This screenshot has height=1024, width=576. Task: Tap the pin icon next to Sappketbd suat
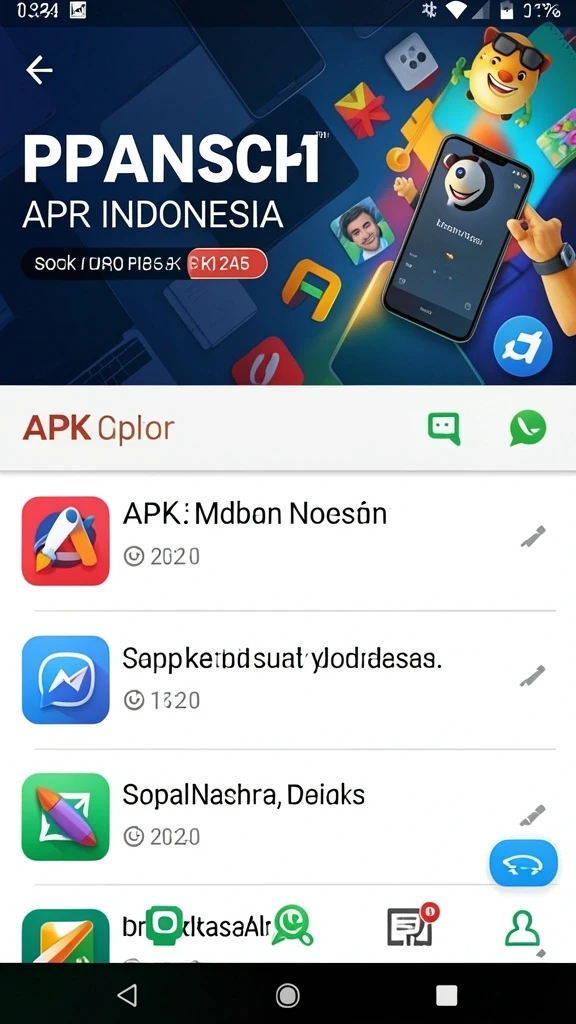[532, 675]
